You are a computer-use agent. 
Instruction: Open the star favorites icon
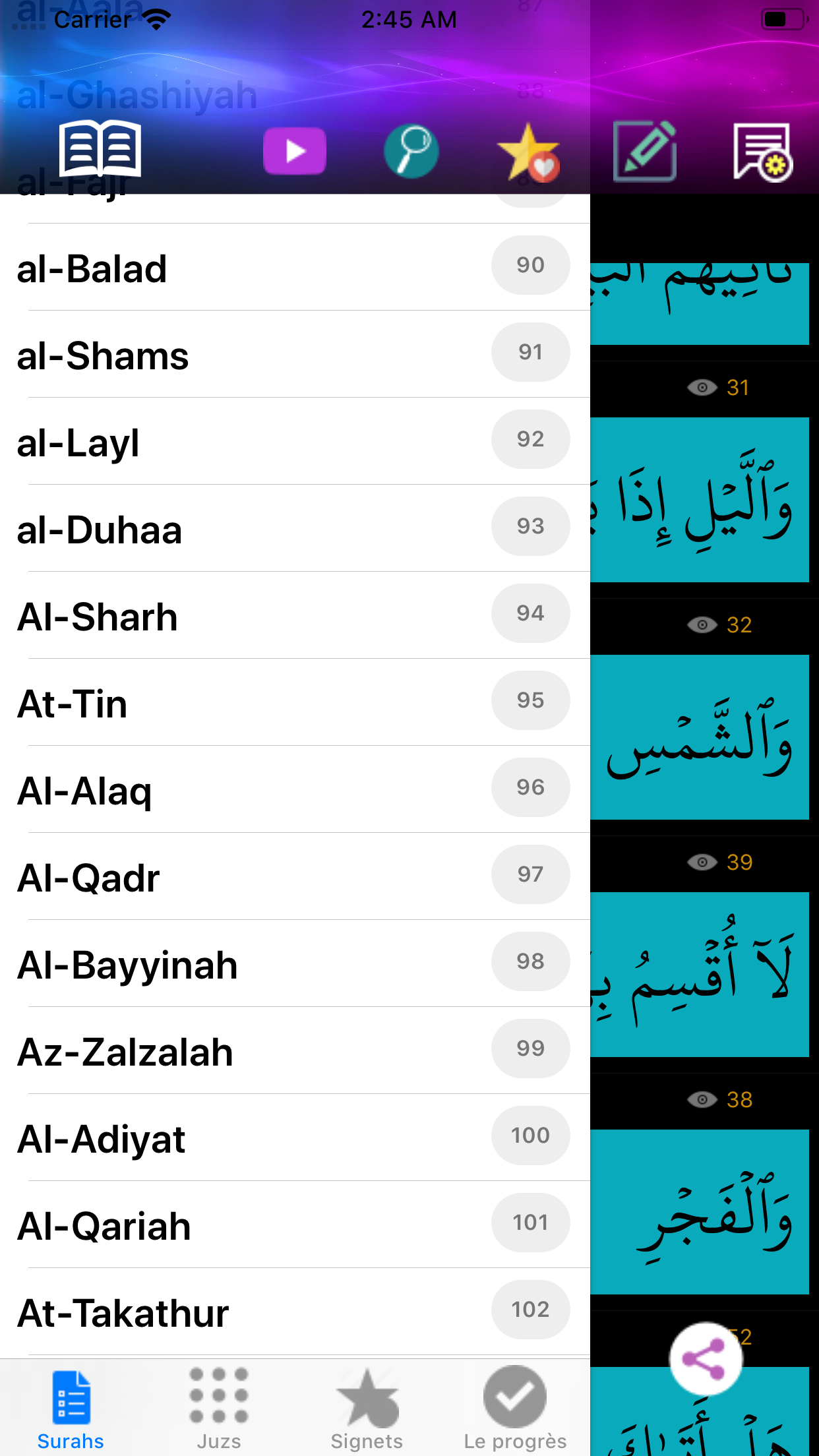point(529,152)
